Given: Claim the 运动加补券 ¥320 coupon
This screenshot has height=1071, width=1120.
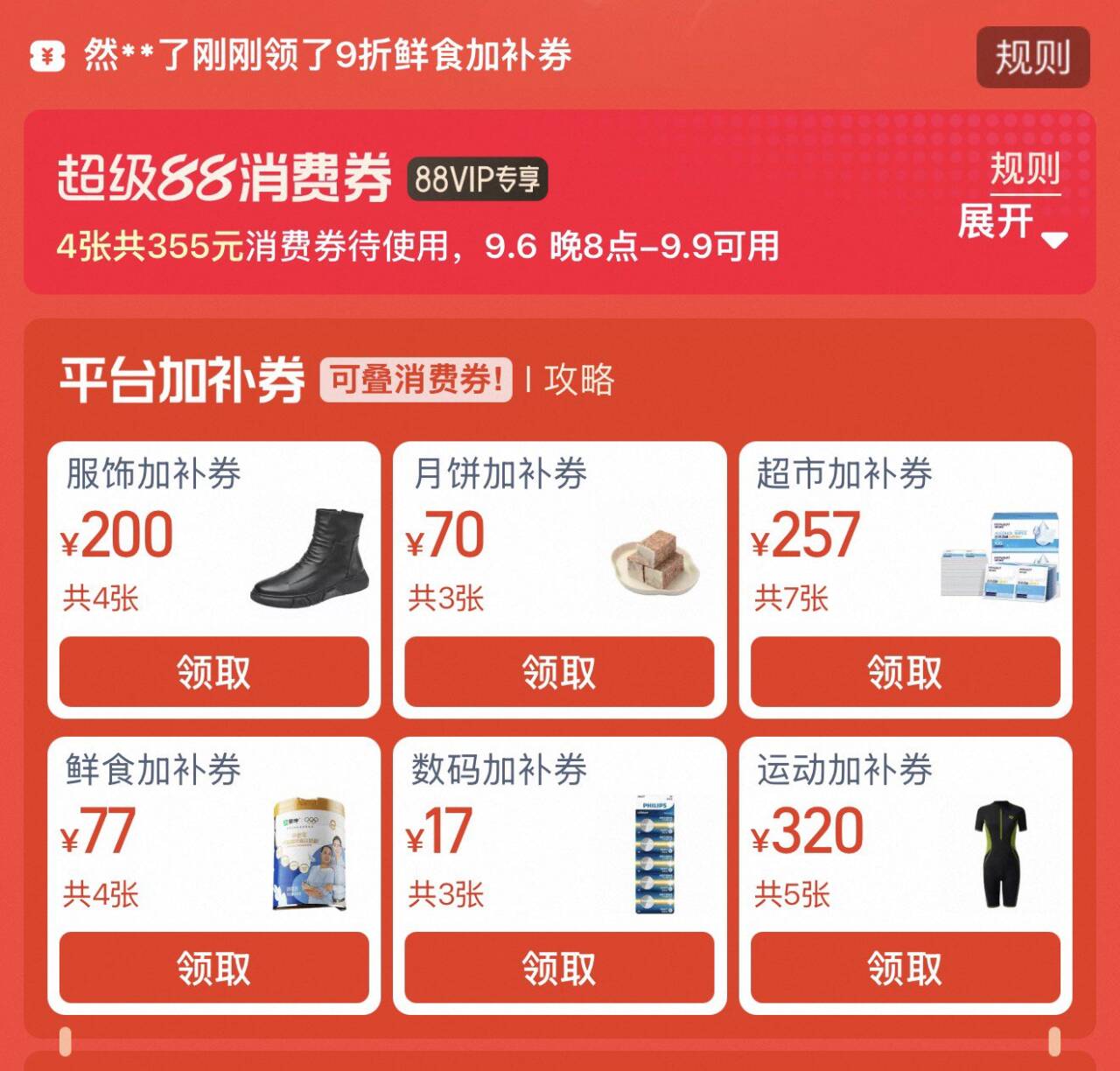Looking at the screenshot, I should (x=906, y=968).
